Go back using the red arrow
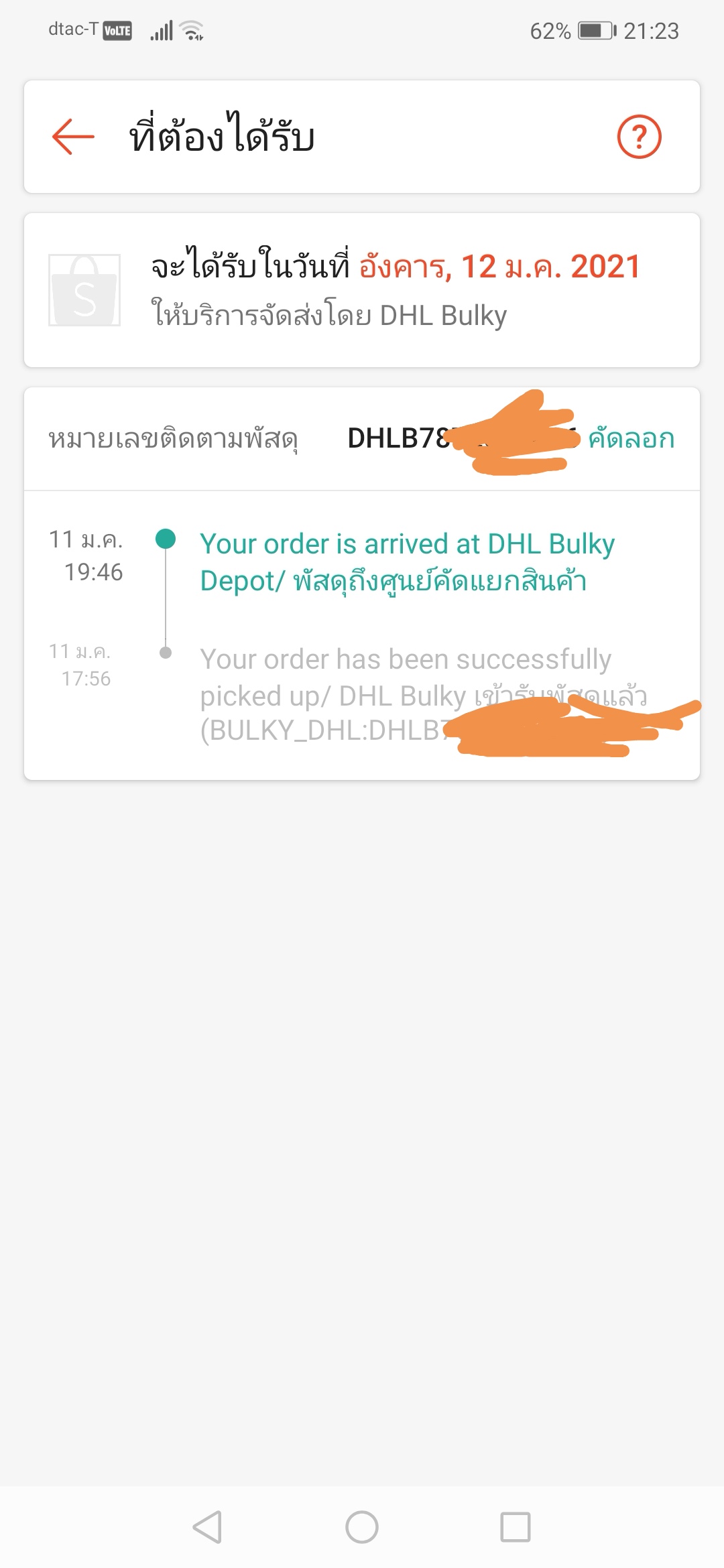The width and height of the screenshot is (724, 1568). 73,137
